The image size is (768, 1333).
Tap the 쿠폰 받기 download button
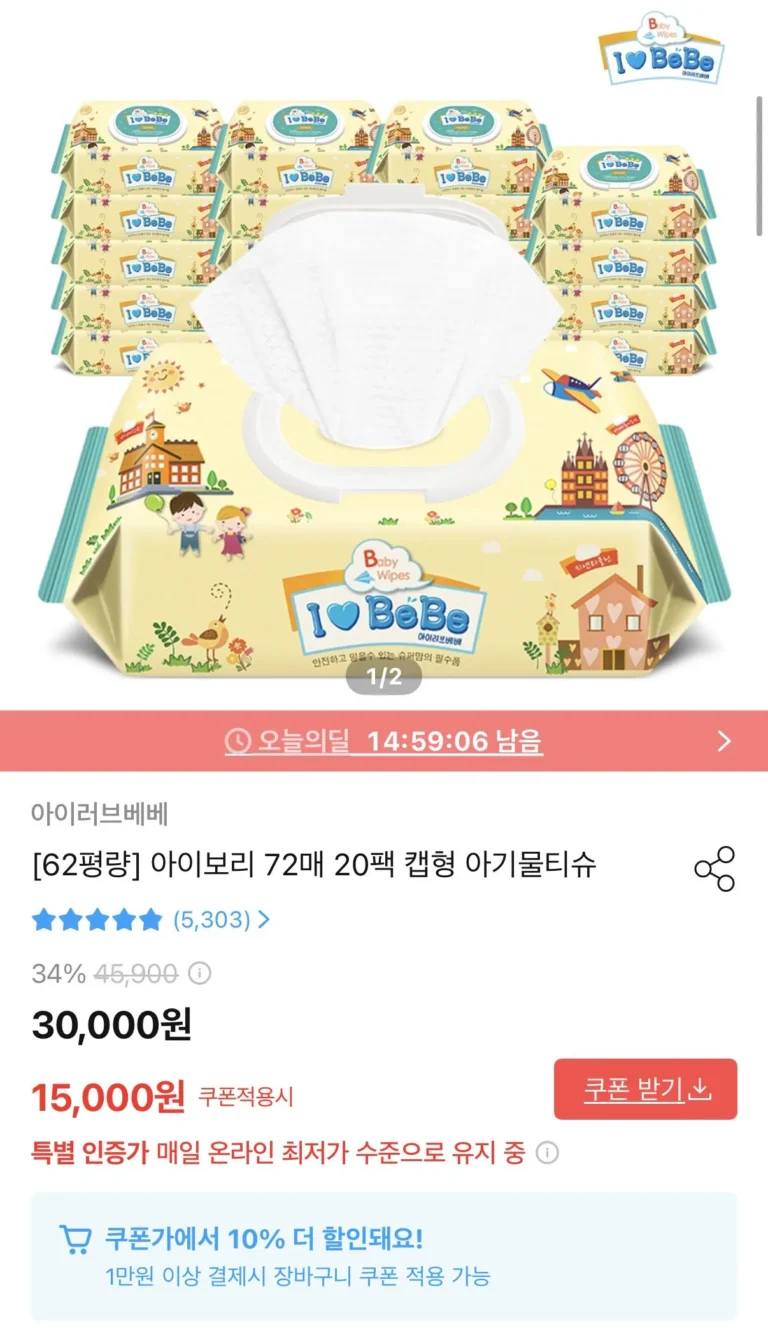click(x=645, y=1089)
